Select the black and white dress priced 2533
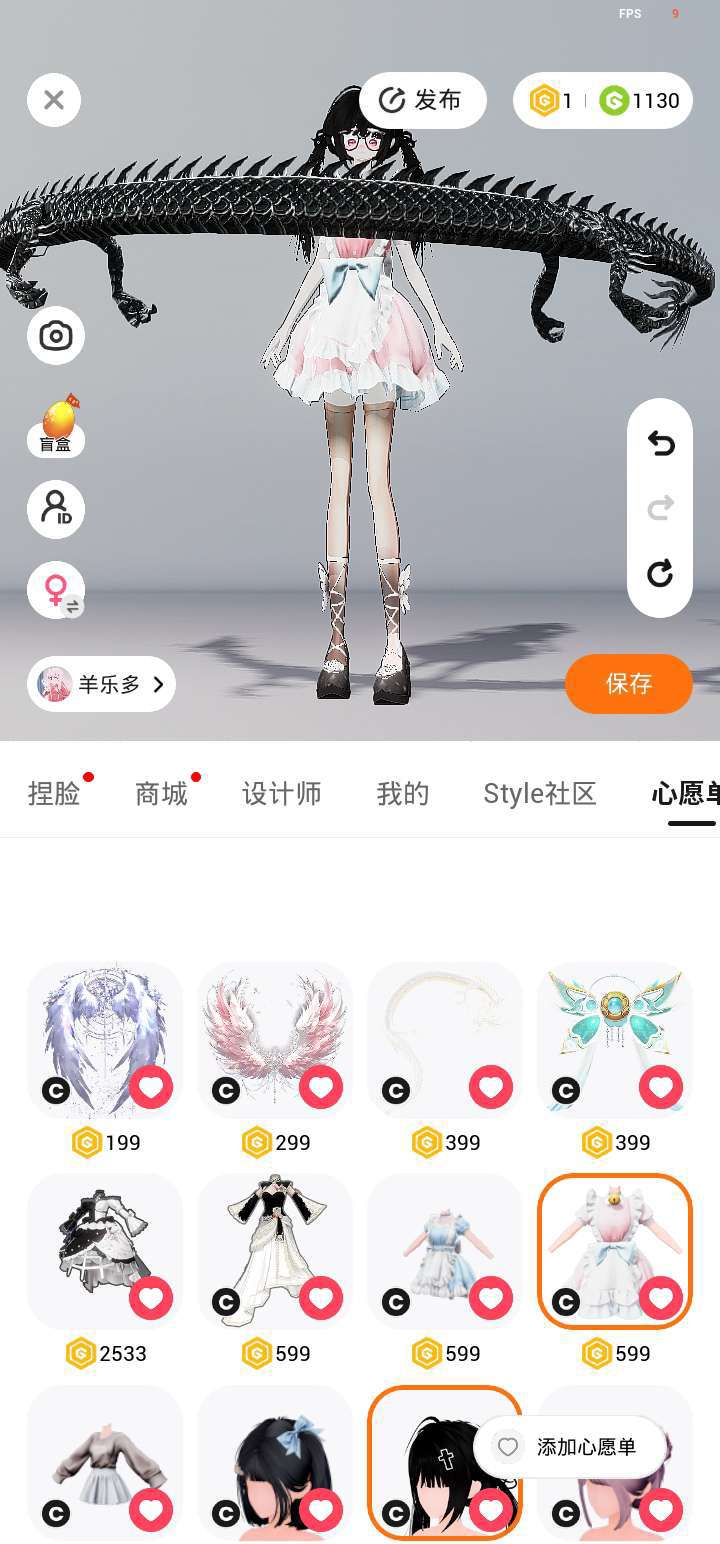The width and height of the screenshot is (720, 1544). [105, 1251]
